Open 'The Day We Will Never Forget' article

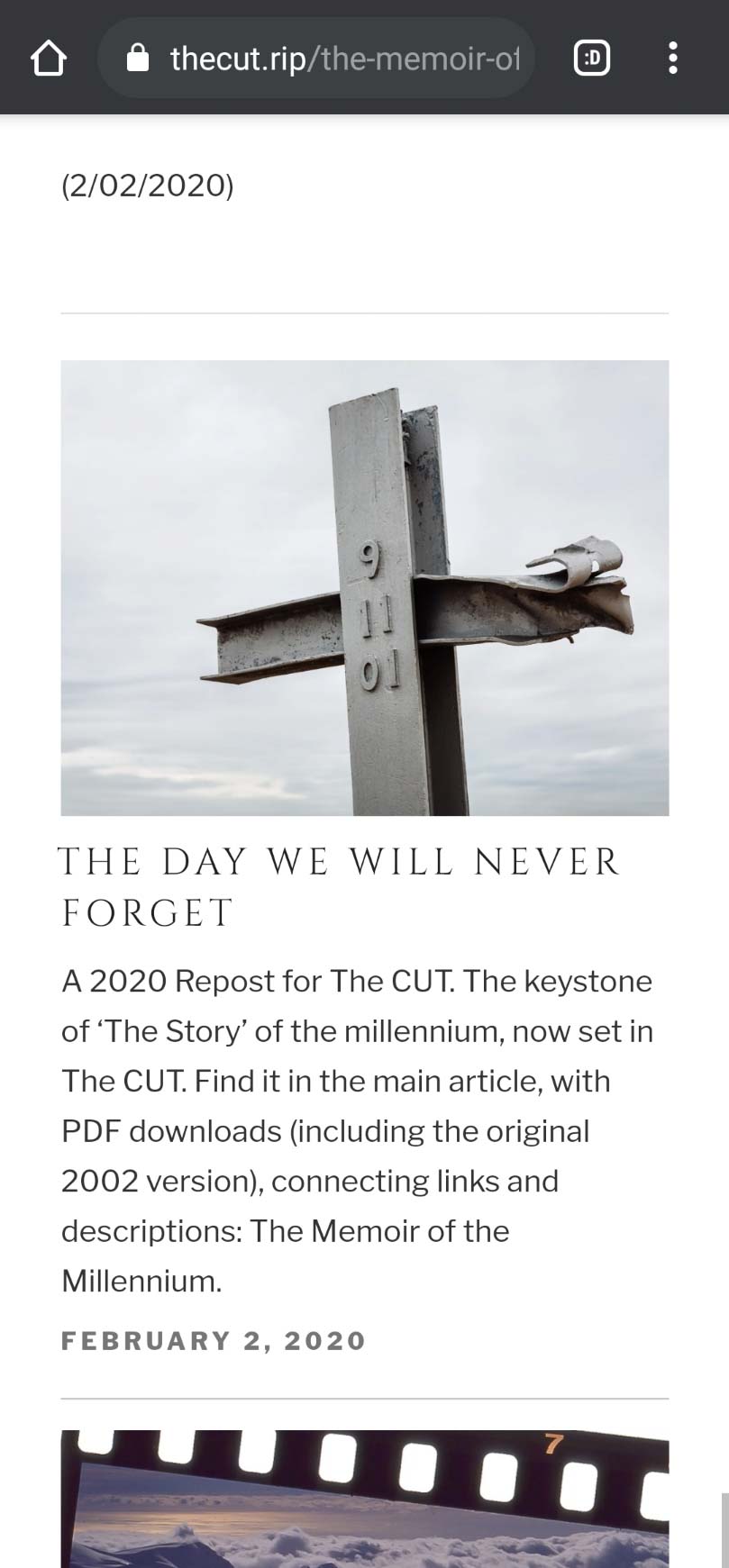(x=339, y=886)
